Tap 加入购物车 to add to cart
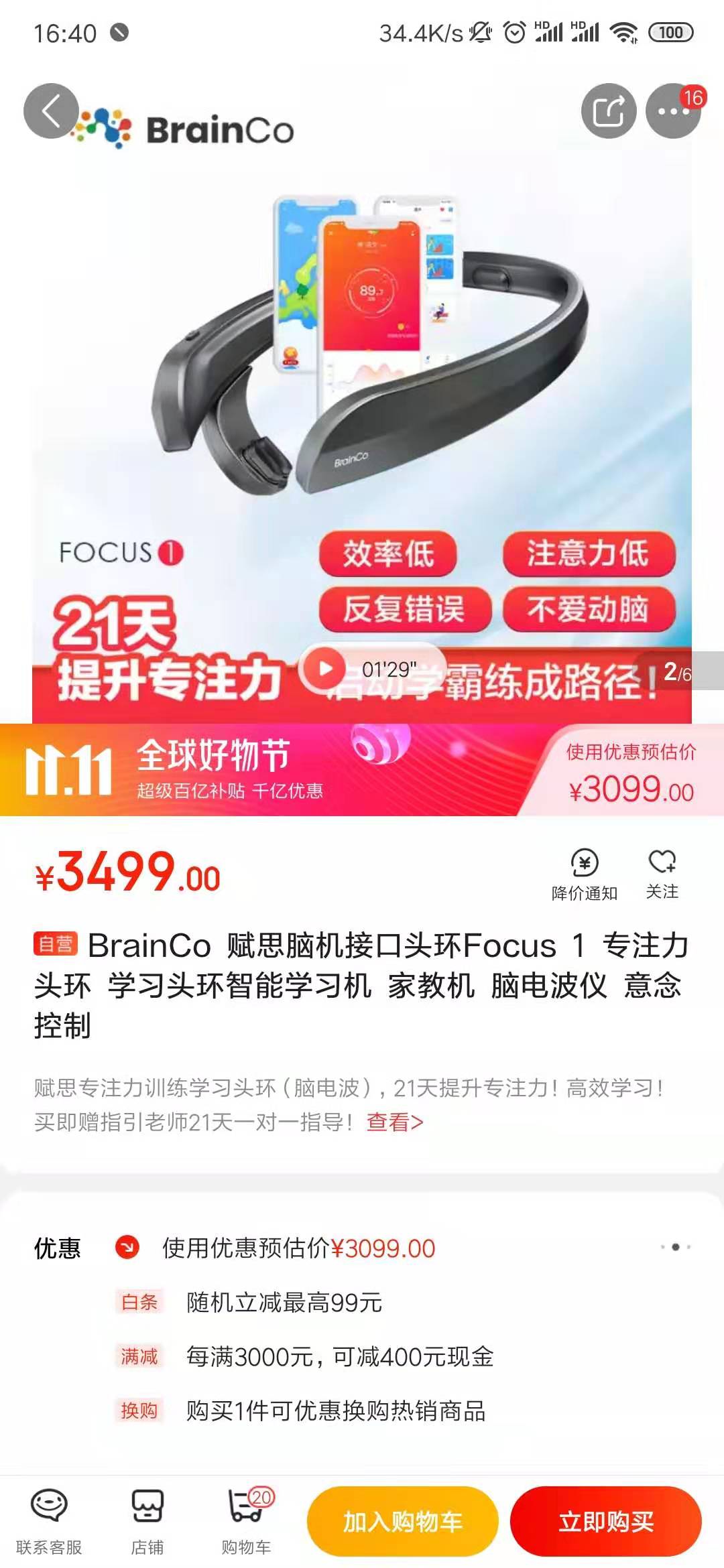The width and height of the screenshot is (724, 1568). (403, 1521)
